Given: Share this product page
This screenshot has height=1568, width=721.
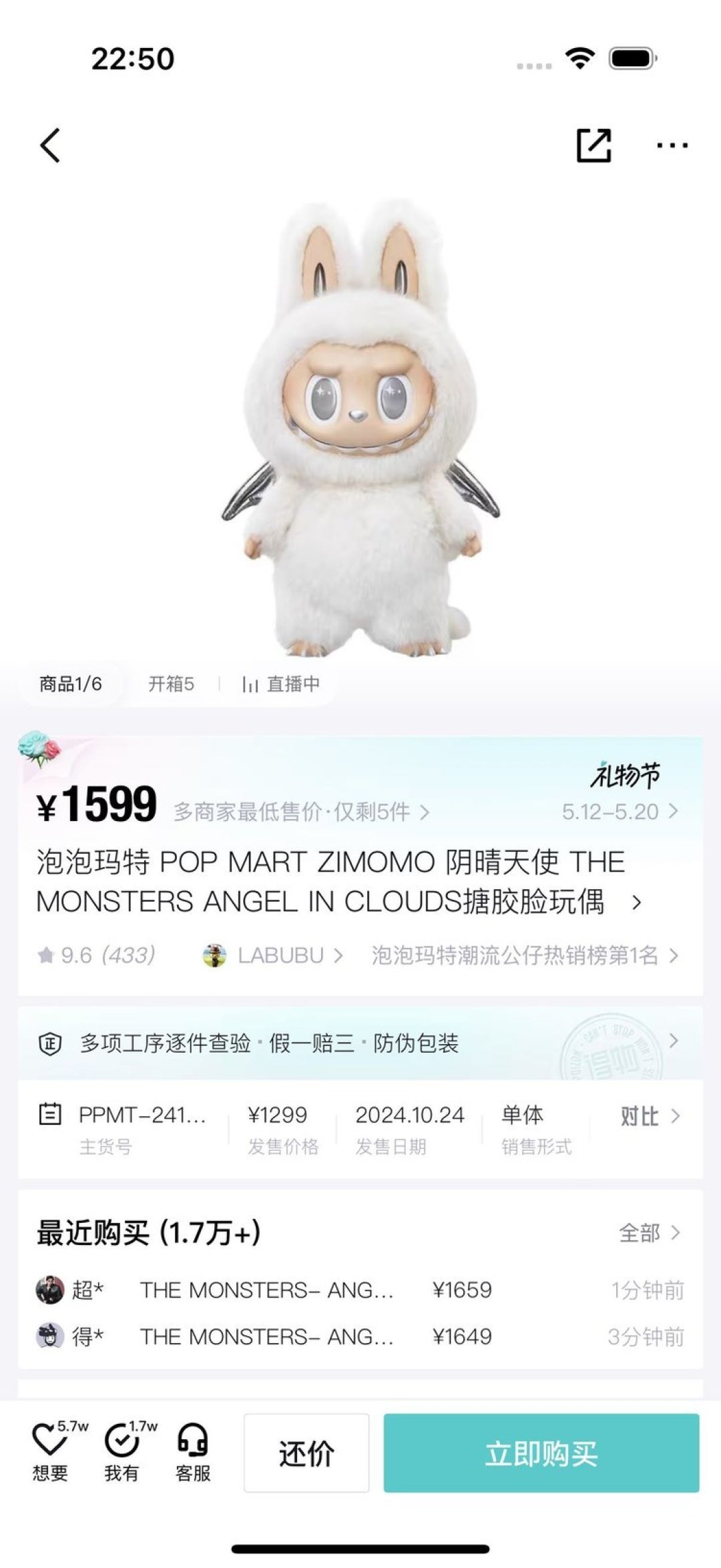Looking at the screenshot, I should (x=593, y=145).
